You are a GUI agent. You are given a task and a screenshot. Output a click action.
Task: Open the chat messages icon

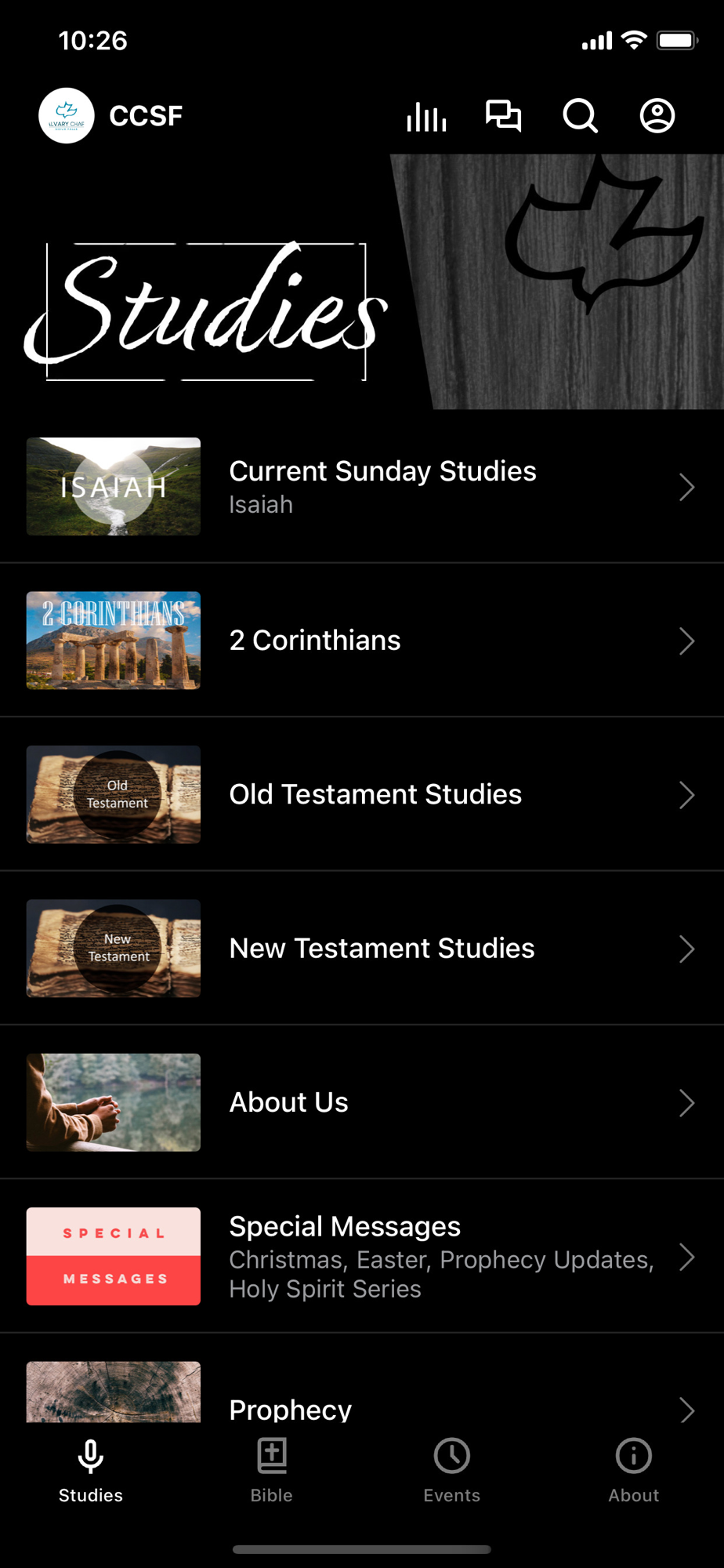pyautogui.click(x=503, y=116)
